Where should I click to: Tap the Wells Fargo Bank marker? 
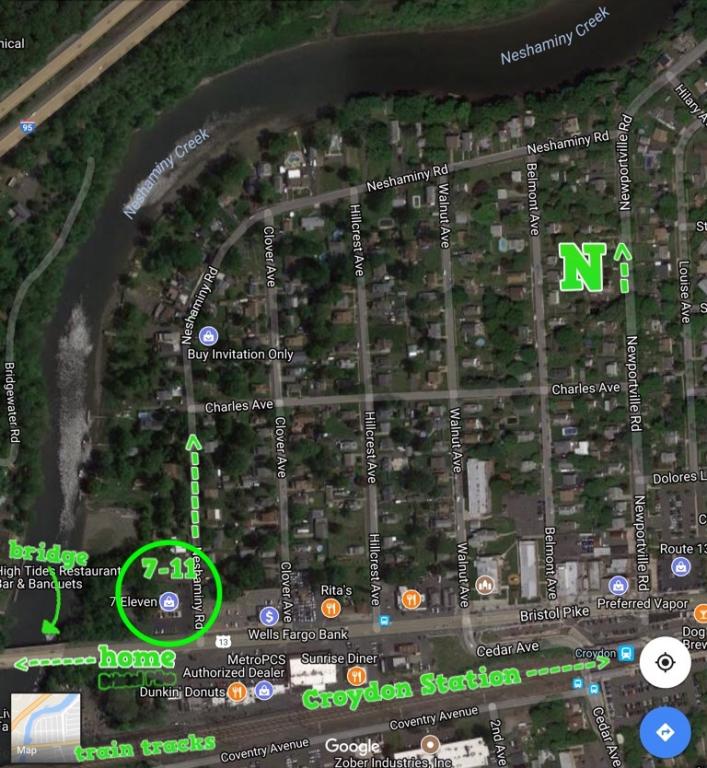point(268,616)
